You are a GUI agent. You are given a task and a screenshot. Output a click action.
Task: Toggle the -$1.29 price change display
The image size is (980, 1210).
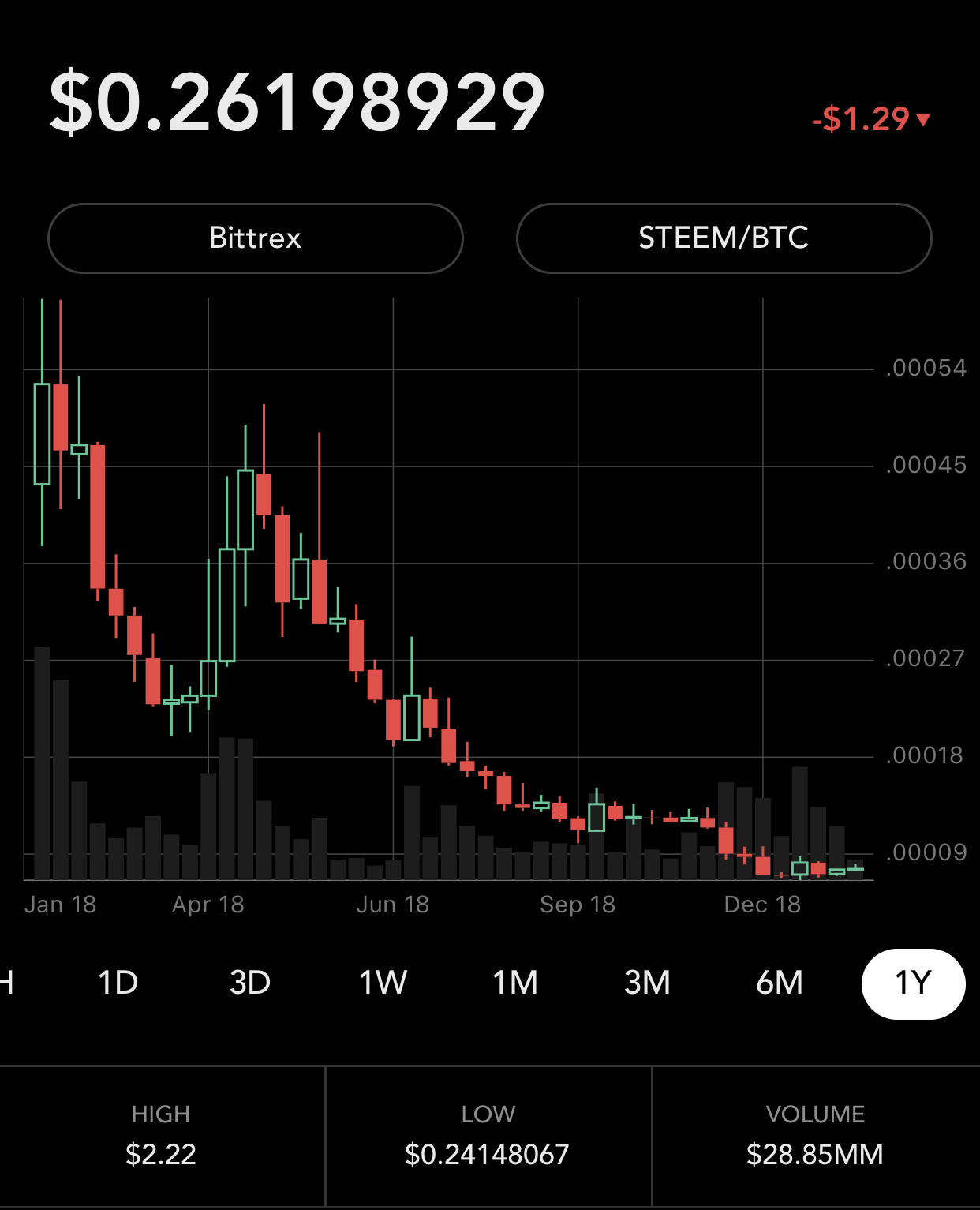coord(871,119)
